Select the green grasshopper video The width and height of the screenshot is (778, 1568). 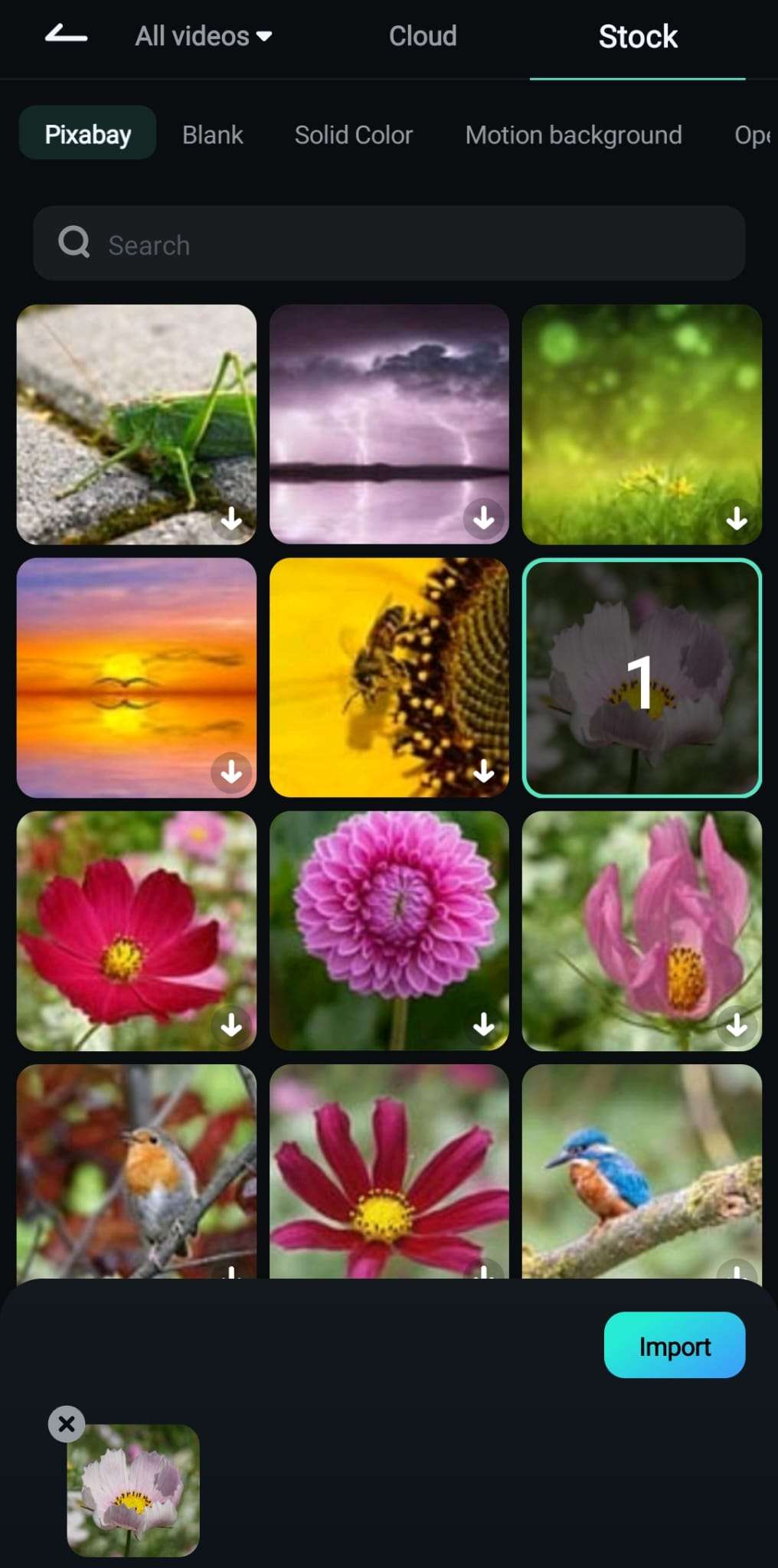tap(136, 423)
